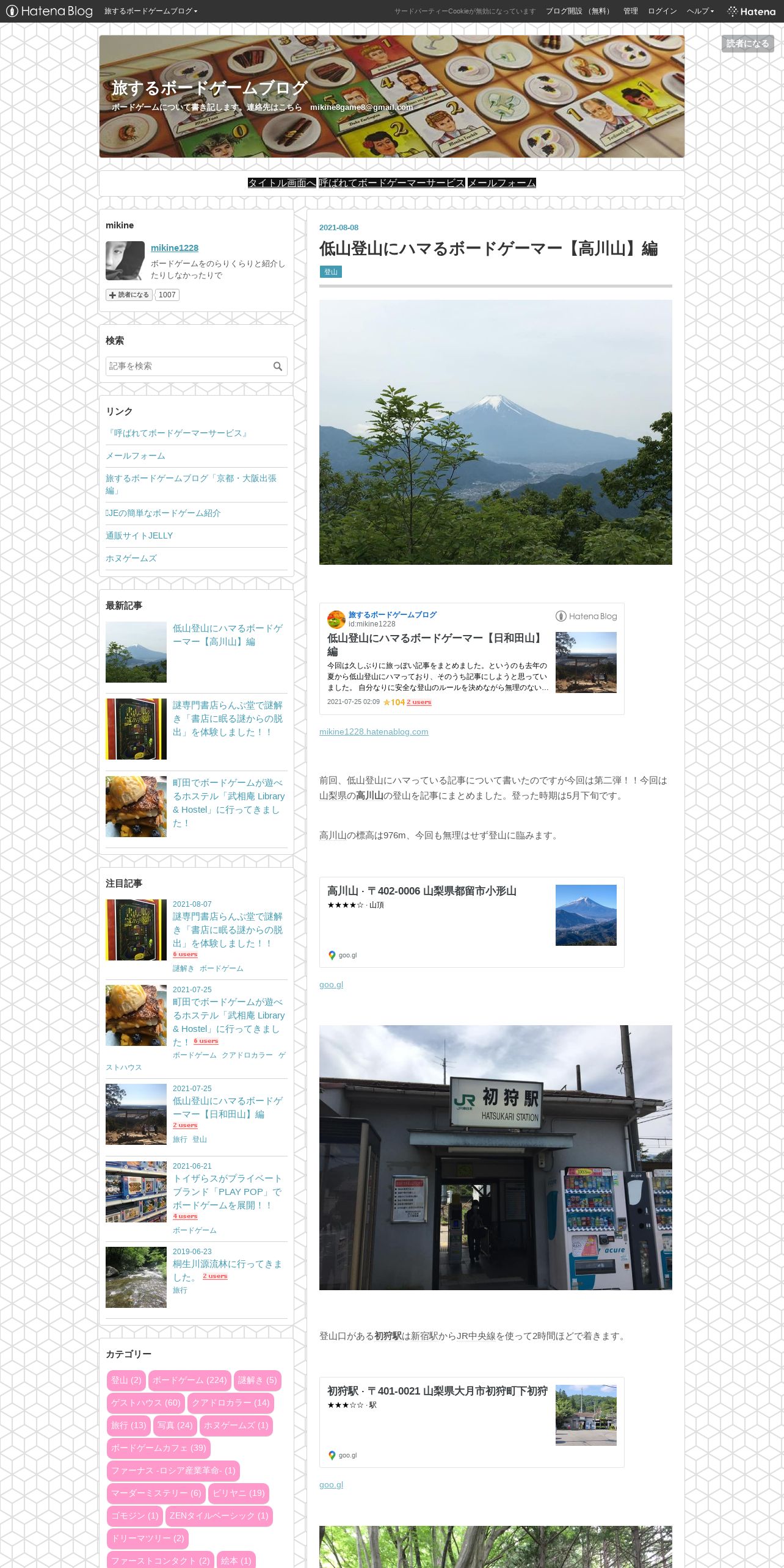The image size is (784, 1568).
Task: Open the ブログ開設（無料） header link
Action: point(579,11)
